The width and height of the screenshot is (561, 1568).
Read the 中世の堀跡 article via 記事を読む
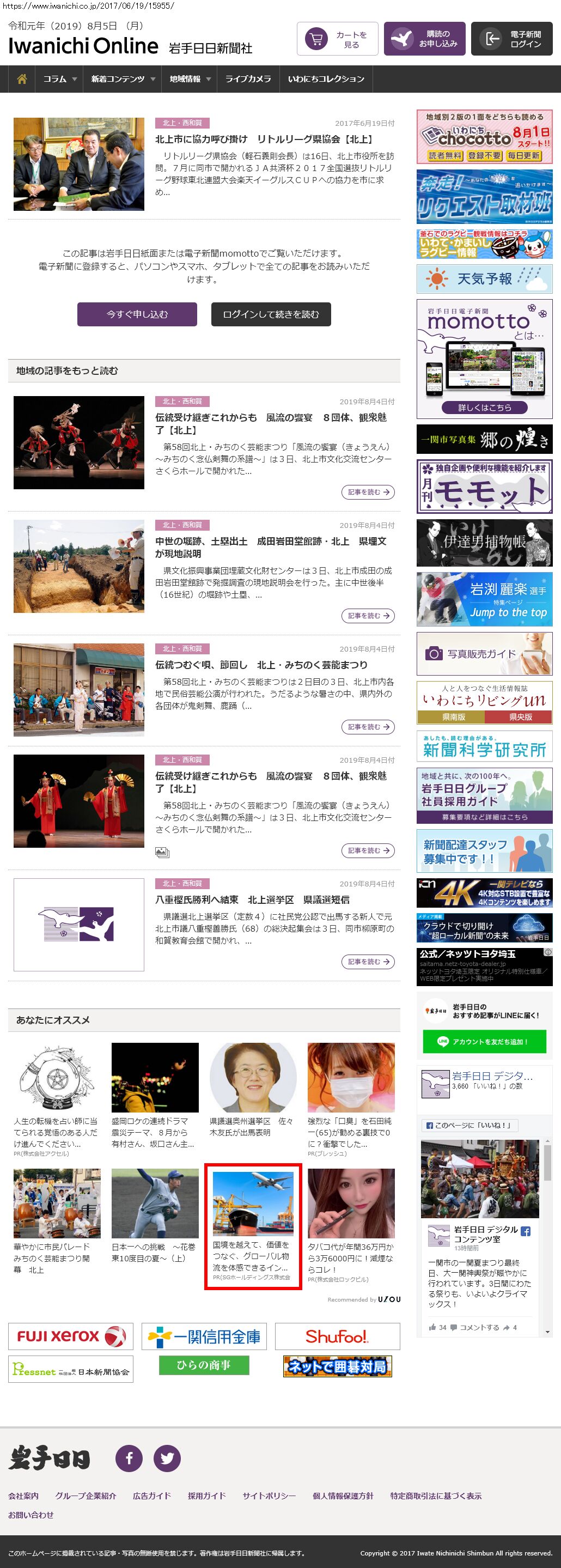[x=368, y=616]
